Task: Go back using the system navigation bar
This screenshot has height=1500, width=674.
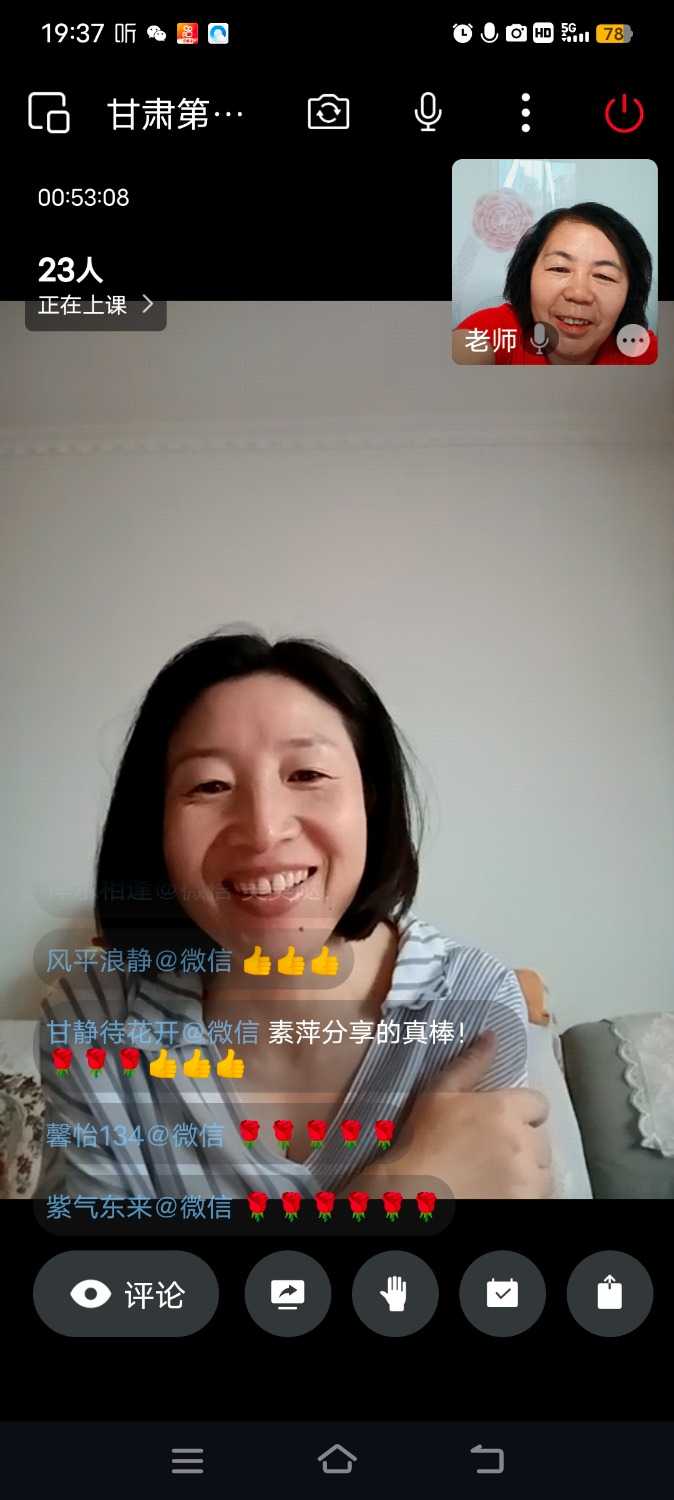Action: [487, 1460]
